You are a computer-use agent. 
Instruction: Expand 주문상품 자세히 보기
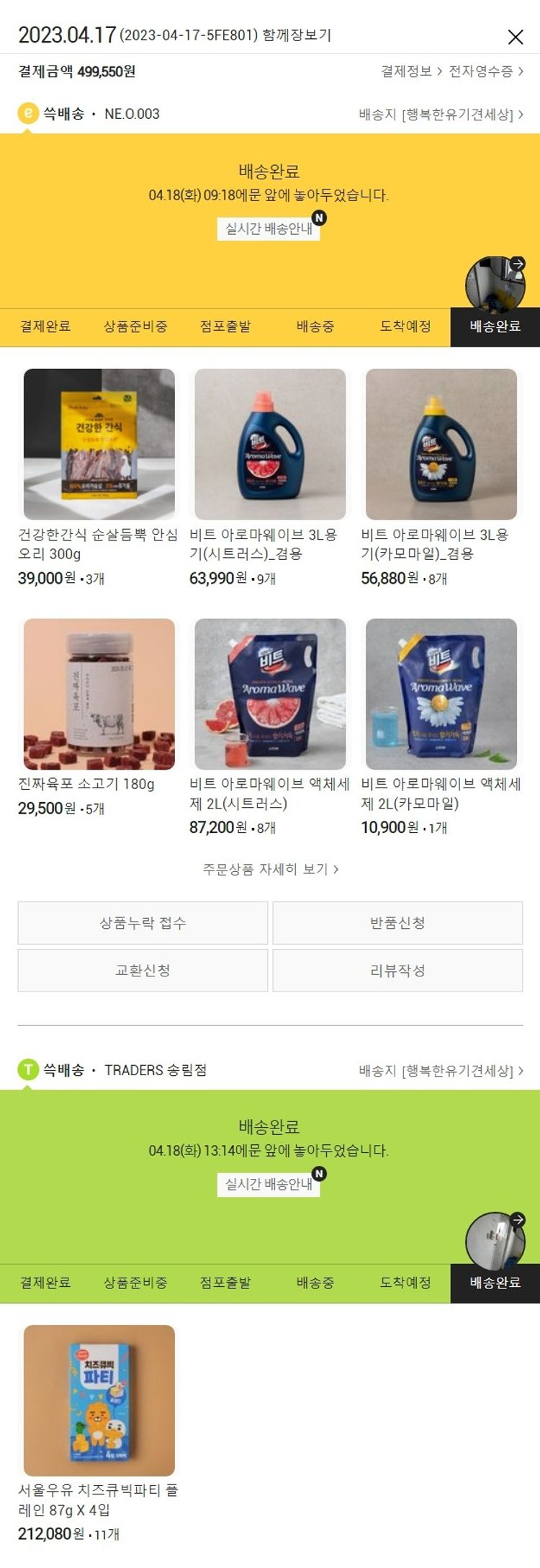point(270,869)
